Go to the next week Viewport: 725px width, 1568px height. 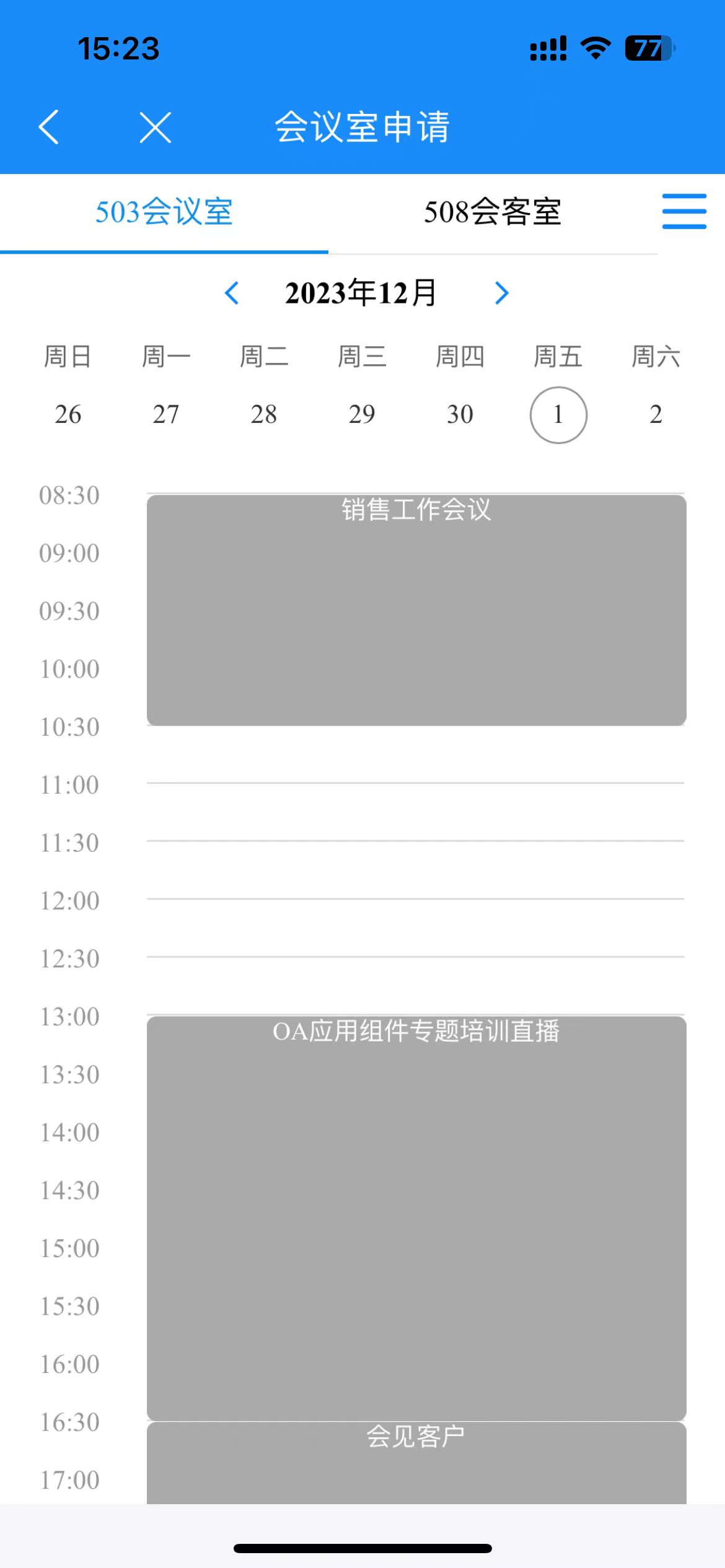point(502,293)
